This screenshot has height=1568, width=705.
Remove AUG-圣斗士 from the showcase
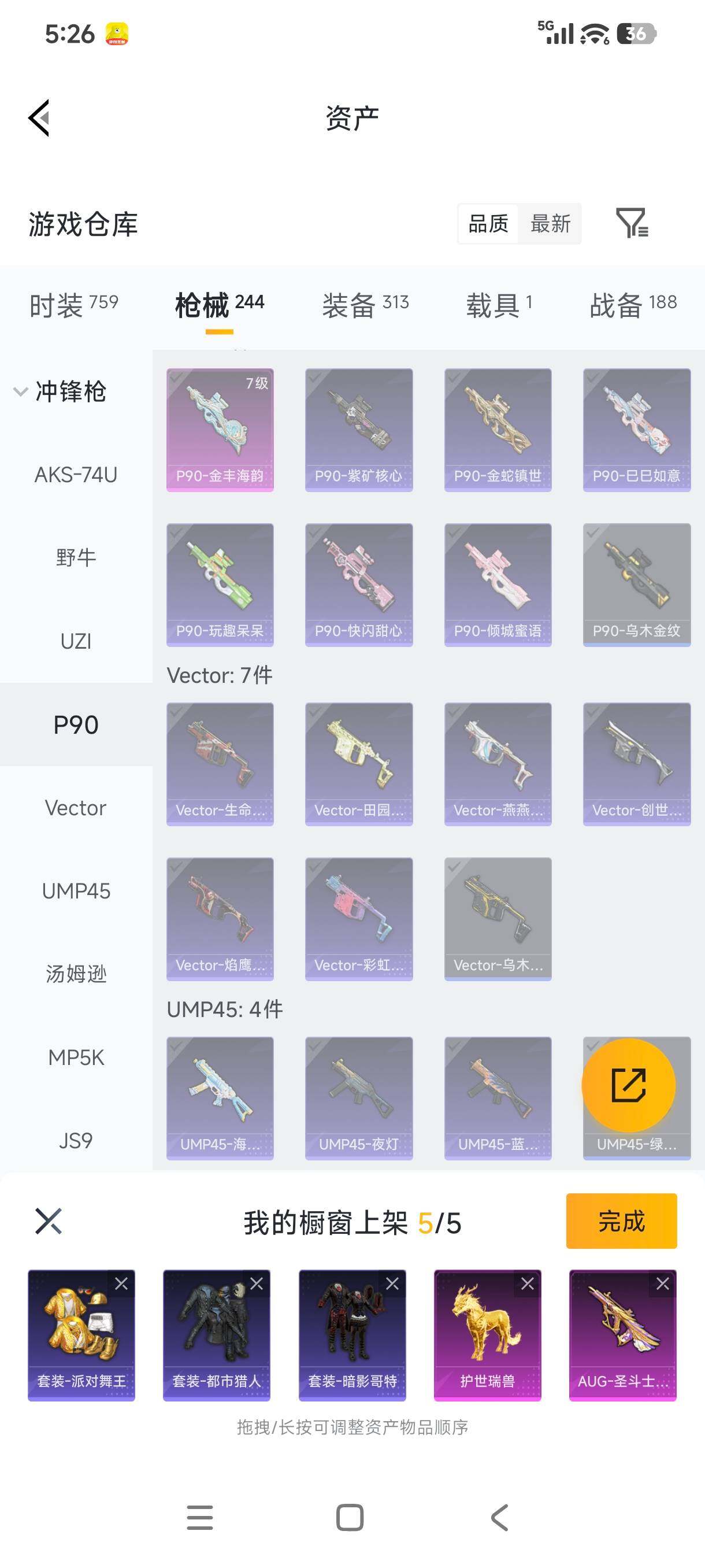coord(662,1284)
